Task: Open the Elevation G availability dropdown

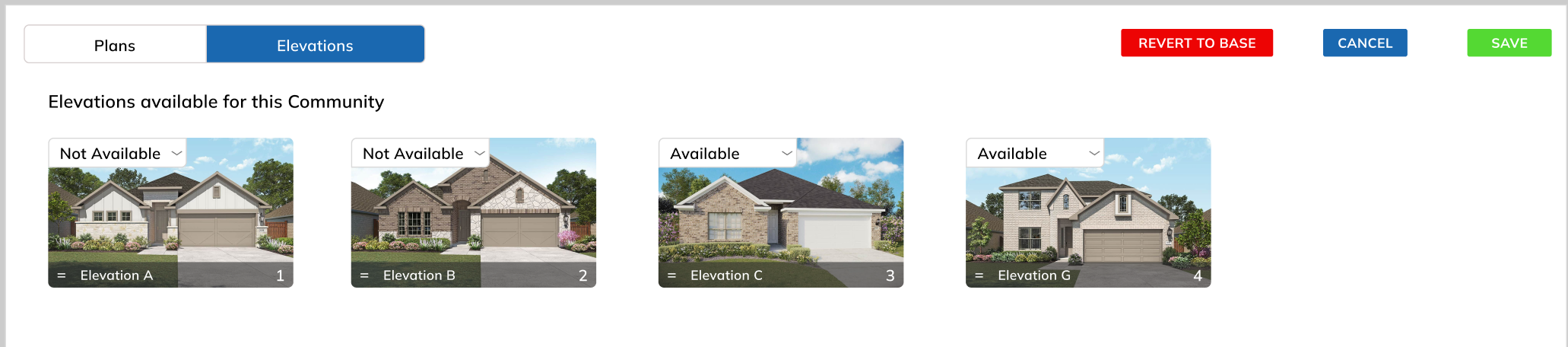Action: pos(1035,154)
